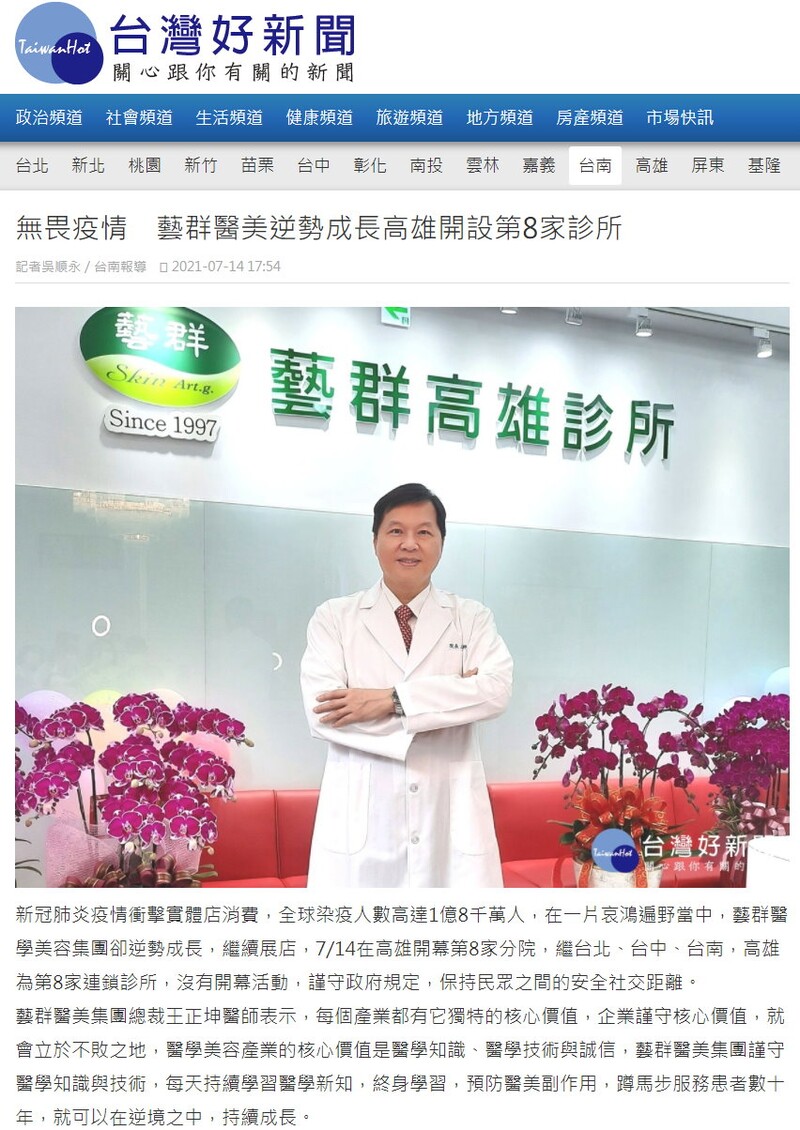
Task: Open the 政治頻道 channel
Action: click(49, 117)
